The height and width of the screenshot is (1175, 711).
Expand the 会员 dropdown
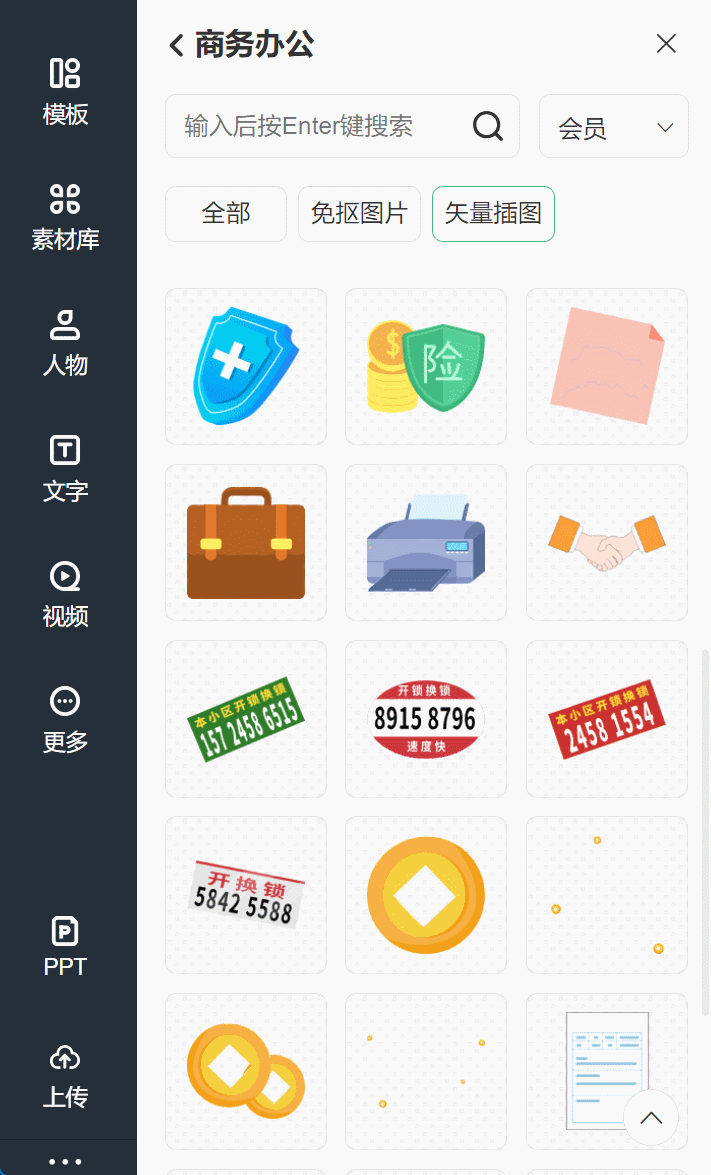tap(614, 126)
